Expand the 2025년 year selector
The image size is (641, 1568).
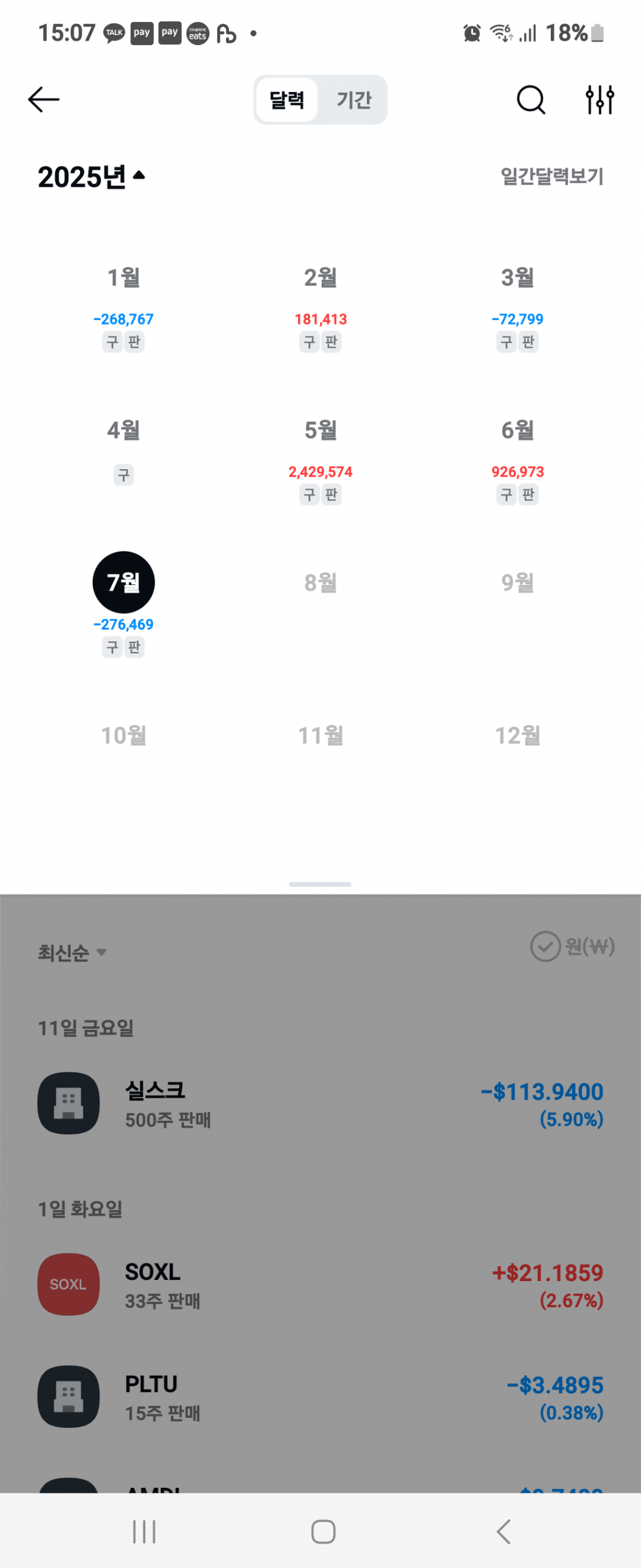tap(91, 177)
